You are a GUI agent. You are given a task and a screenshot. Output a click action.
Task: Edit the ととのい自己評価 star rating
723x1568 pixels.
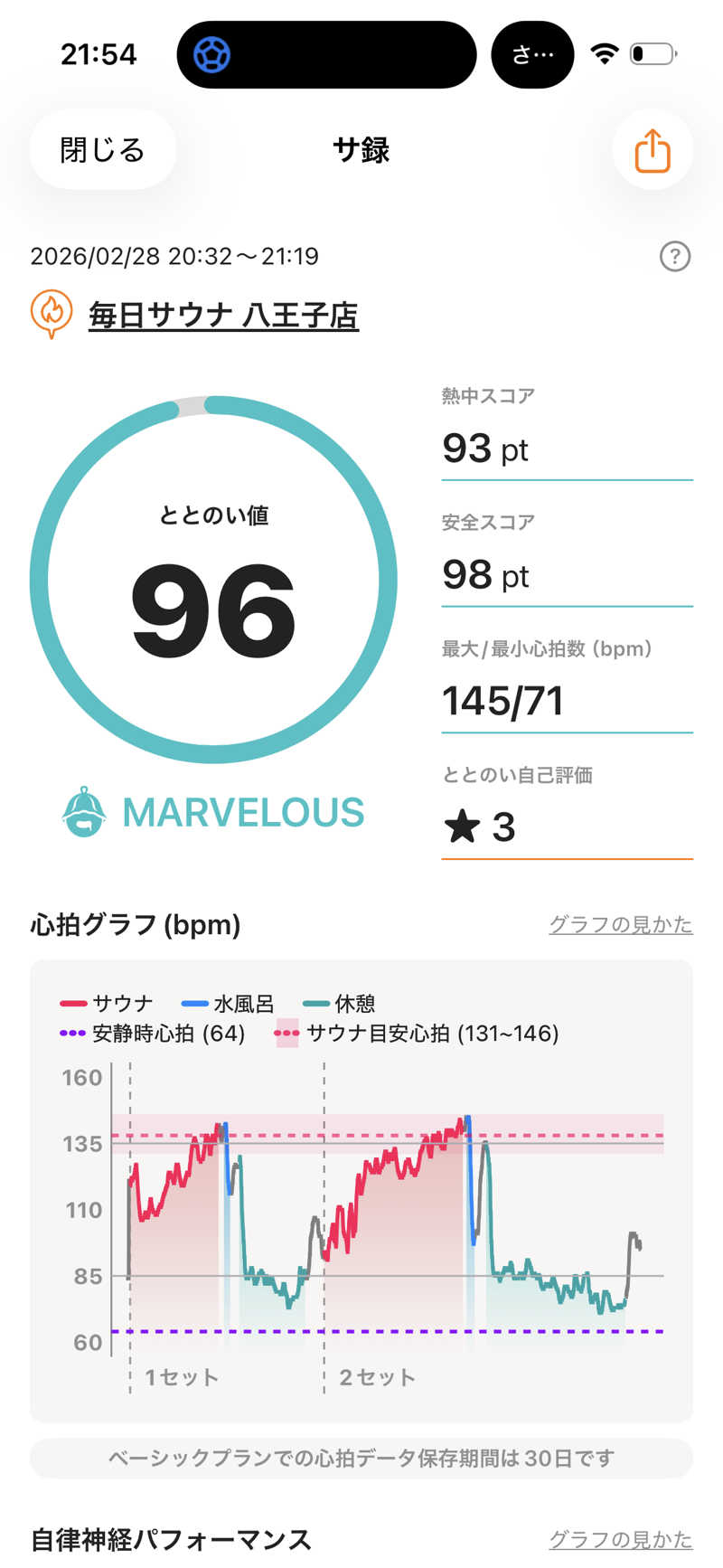pyautogui.click(x=566, y=826)
